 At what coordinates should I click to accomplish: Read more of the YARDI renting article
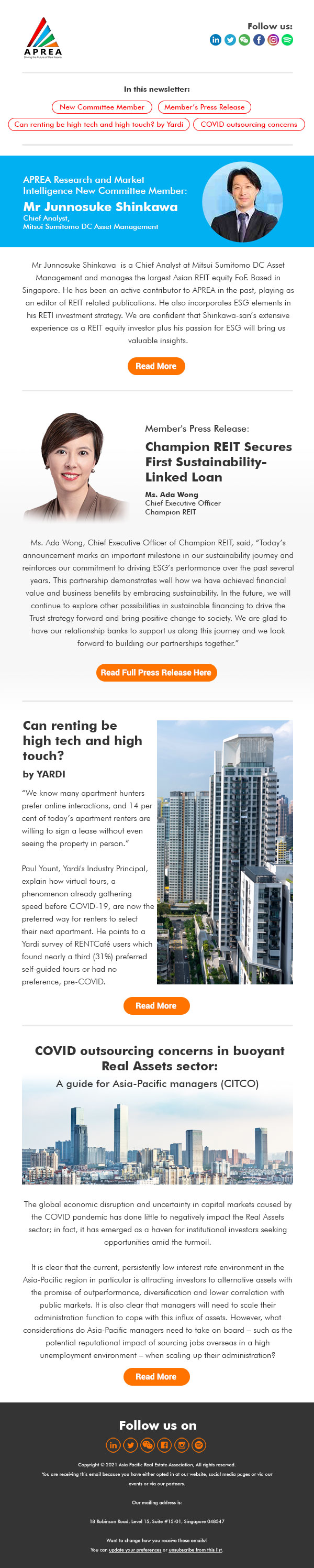(156, 1005)
